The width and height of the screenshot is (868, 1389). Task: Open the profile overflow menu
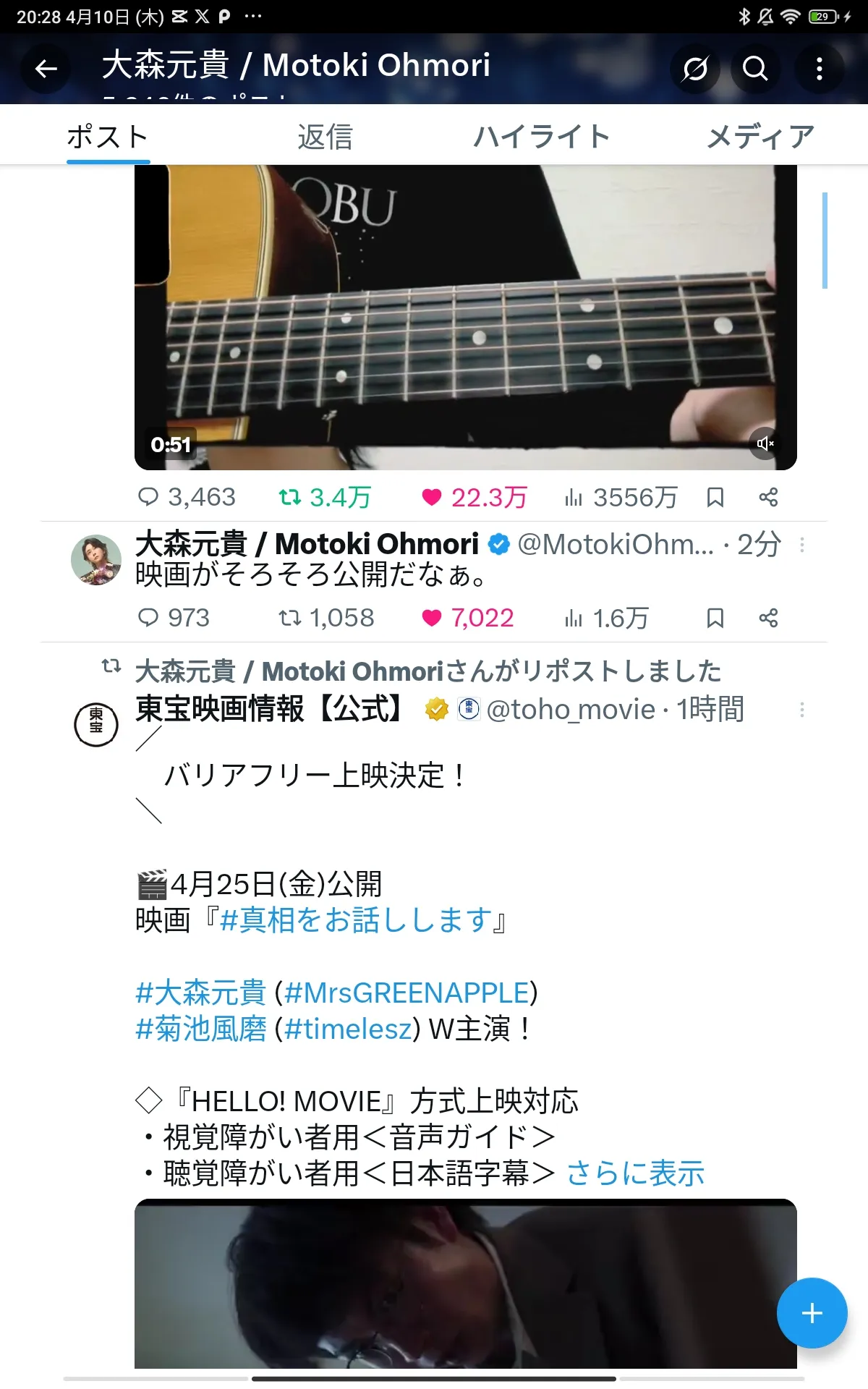pyautogui.click(x=819, y=69)
